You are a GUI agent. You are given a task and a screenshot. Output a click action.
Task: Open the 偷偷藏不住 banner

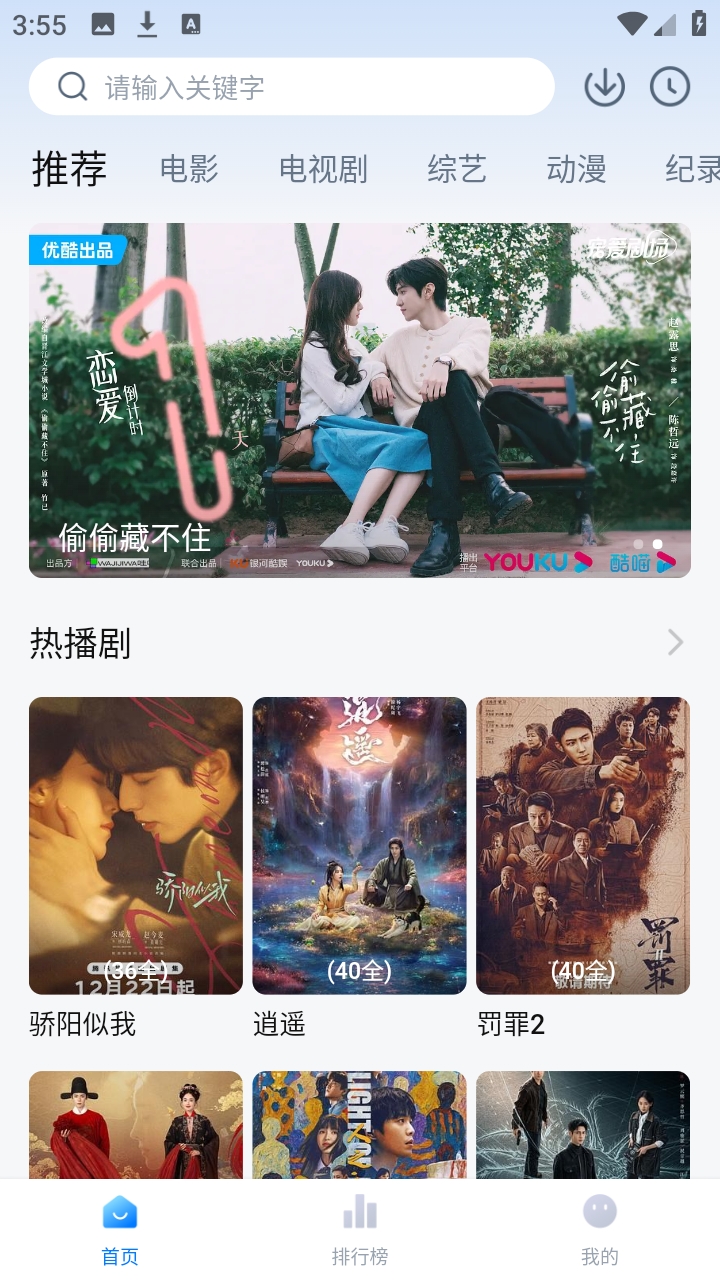(360, 400)
